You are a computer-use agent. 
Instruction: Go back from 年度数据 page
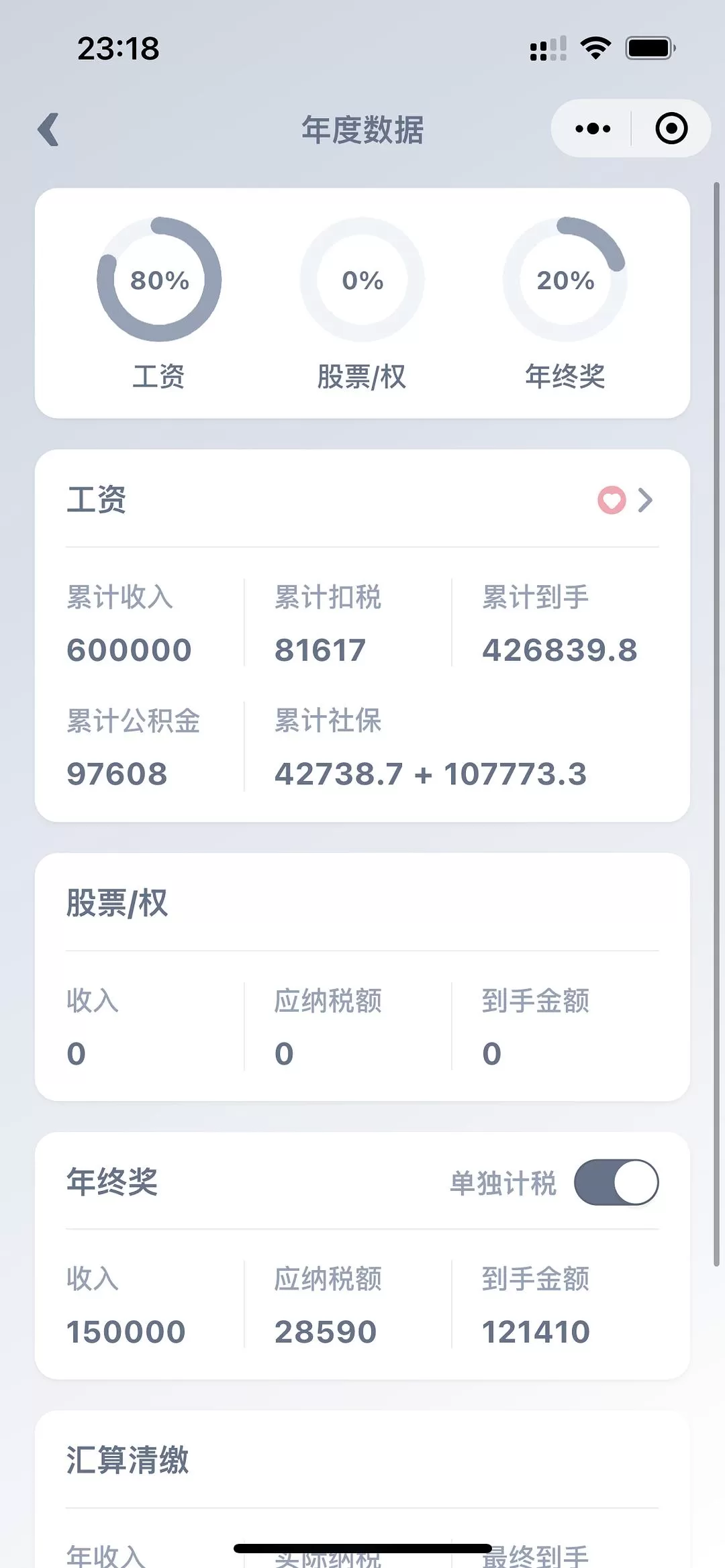click(48, 129)
